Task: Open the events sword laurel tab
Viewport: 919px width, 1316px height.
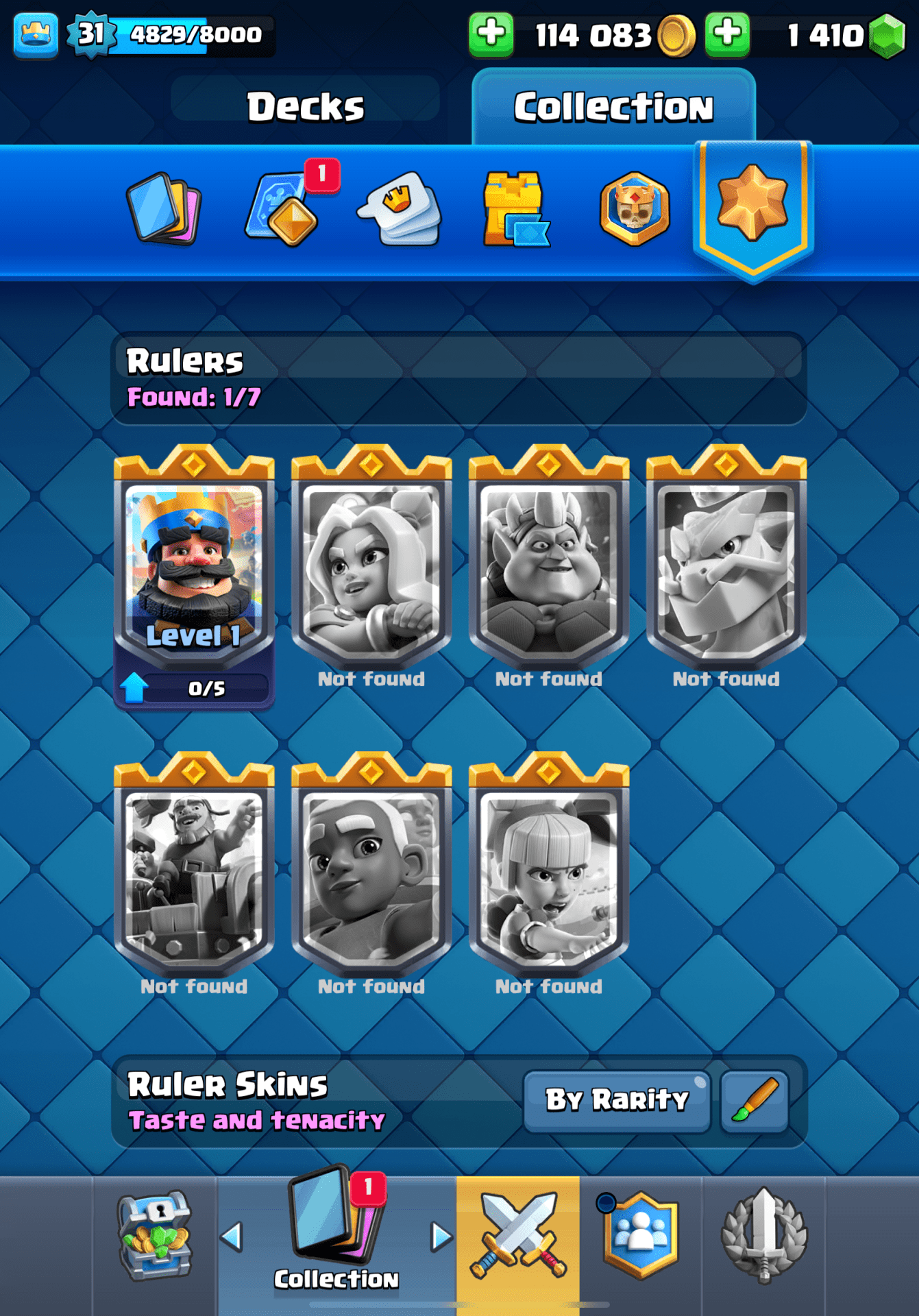Action: tap(764, 1237)
